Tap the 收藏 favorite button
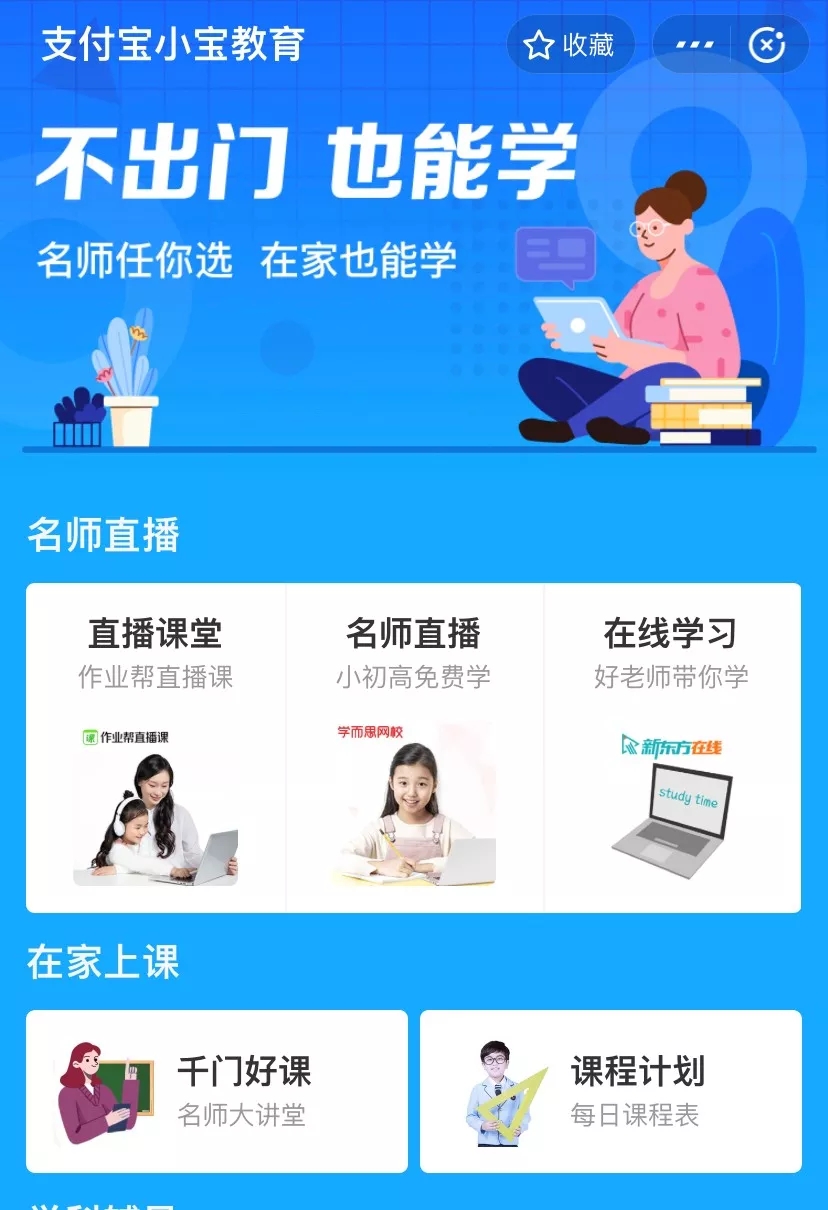 coord(570,45)
